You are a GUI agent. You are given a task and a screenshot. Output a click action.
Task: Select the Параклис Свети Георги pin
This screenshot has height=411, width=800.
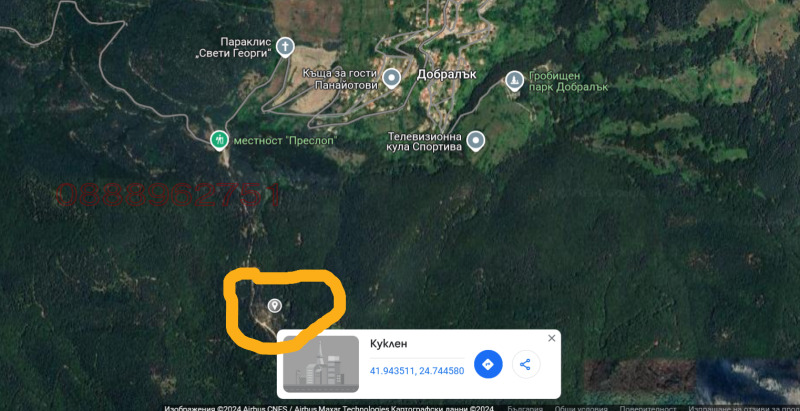click(x=285, y=47)
